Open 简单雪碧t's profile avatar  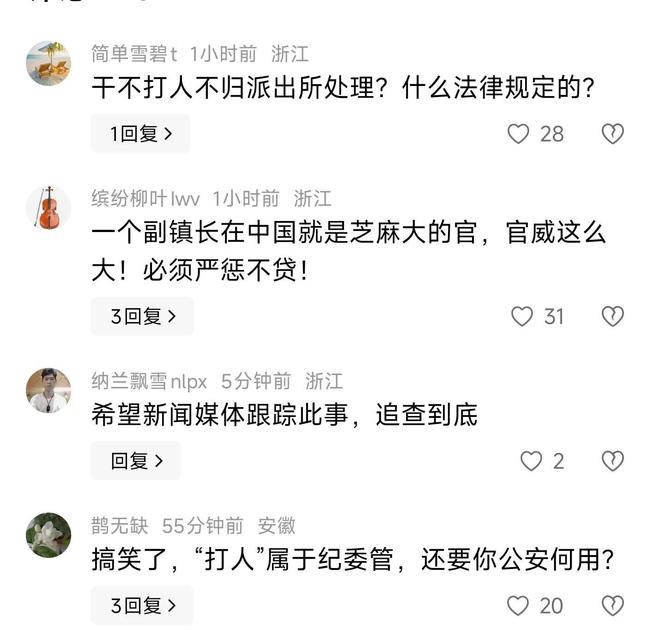pos(48,63)
